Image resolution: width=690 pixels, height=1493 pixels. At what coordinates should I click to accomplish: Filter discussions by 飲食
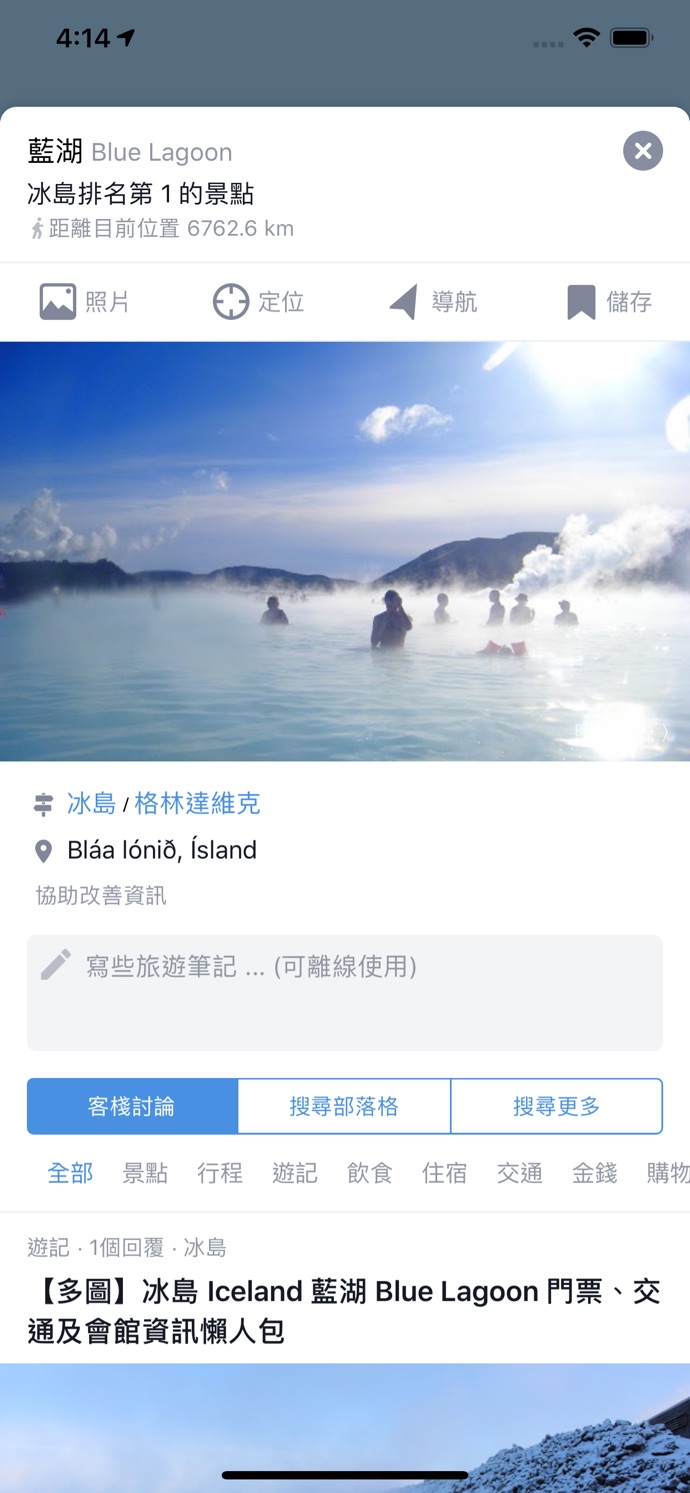370,1173
